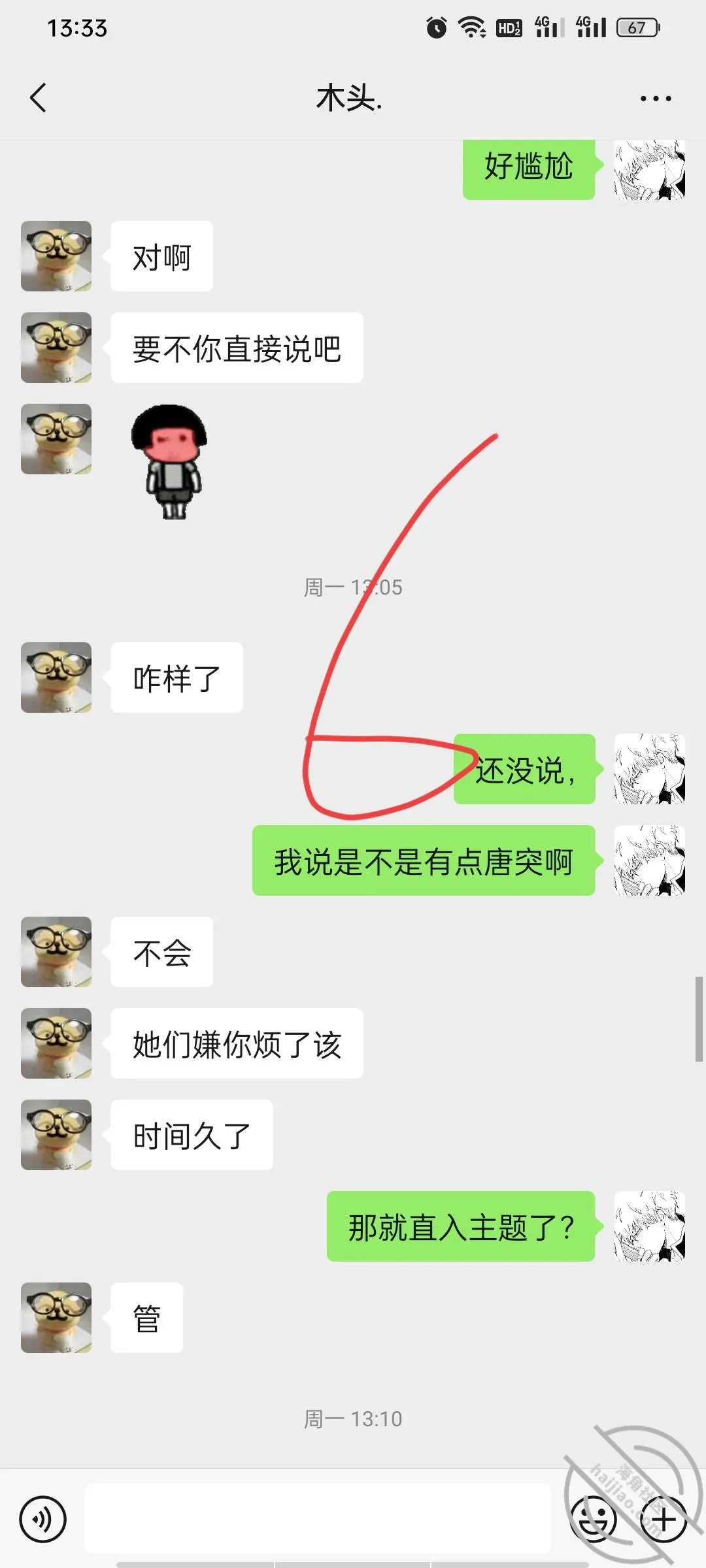706x1568 pixels.
Task: Open the three-dot chat info menu
Action: [655, 99]
